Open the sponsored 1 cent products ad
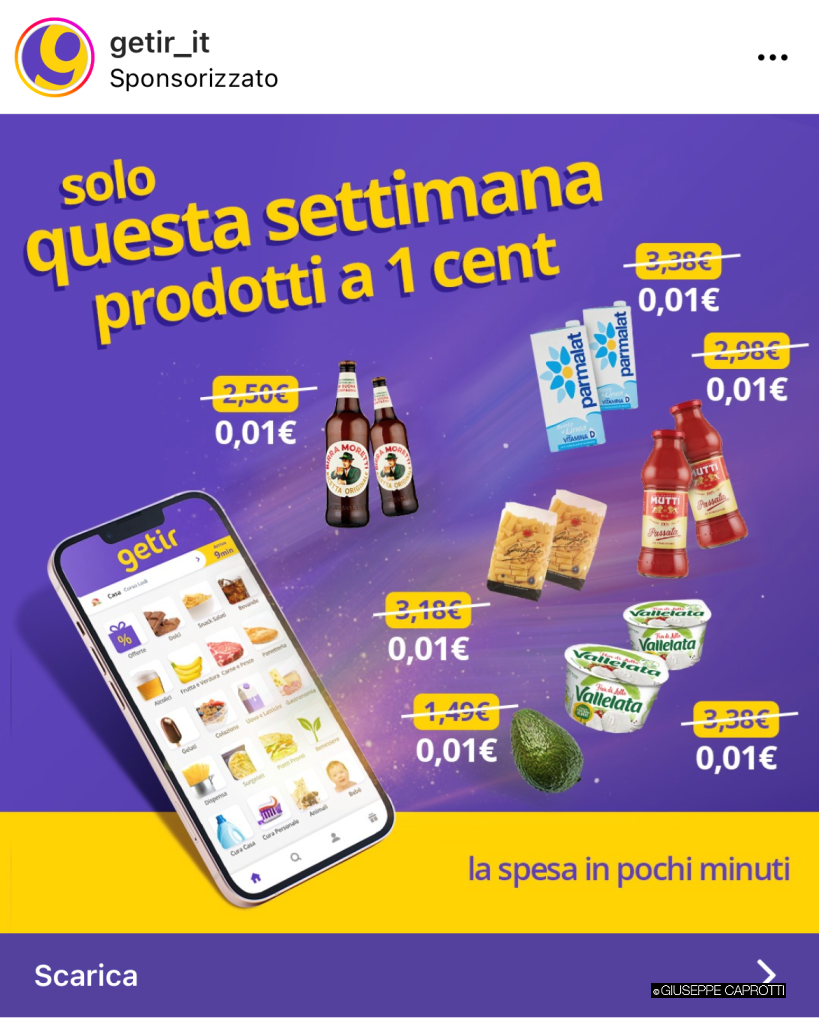 (410, 520)
